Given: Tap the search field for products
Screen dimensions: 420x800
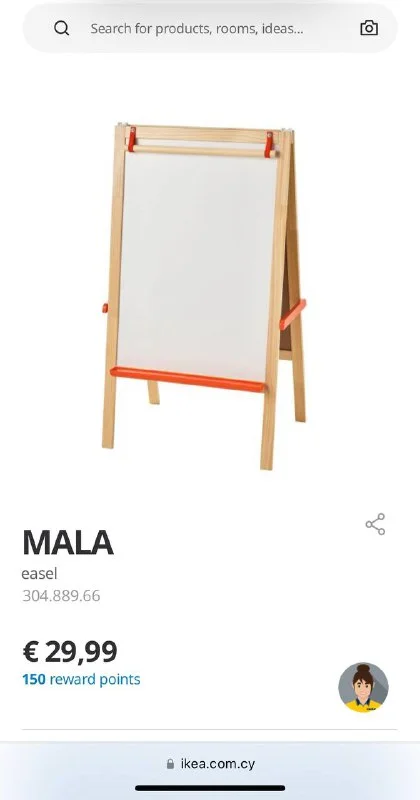Looking at the screenshot, I should [210, 28].
